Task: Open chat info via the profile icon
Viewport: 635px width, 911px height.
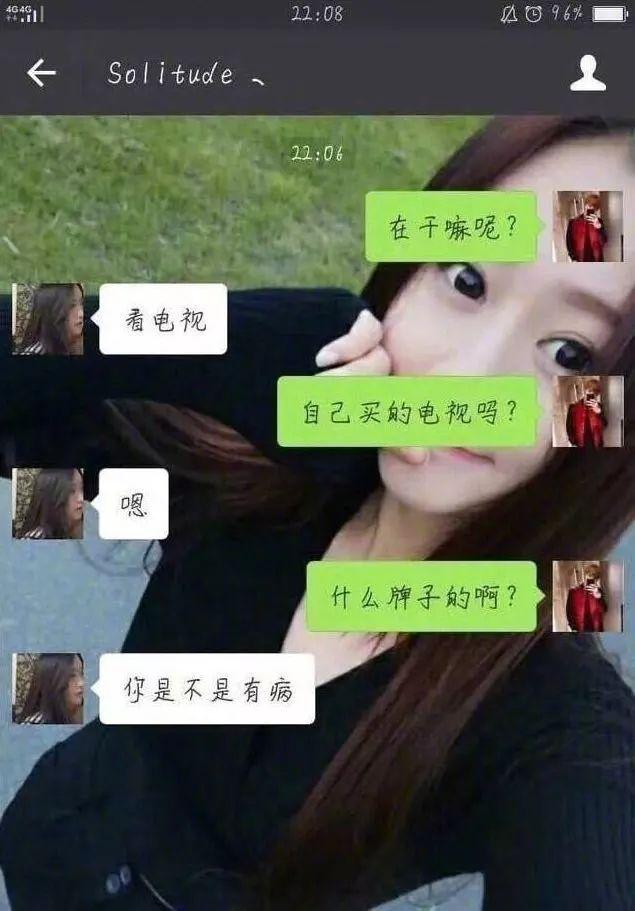Action: [x=588, y=73]
